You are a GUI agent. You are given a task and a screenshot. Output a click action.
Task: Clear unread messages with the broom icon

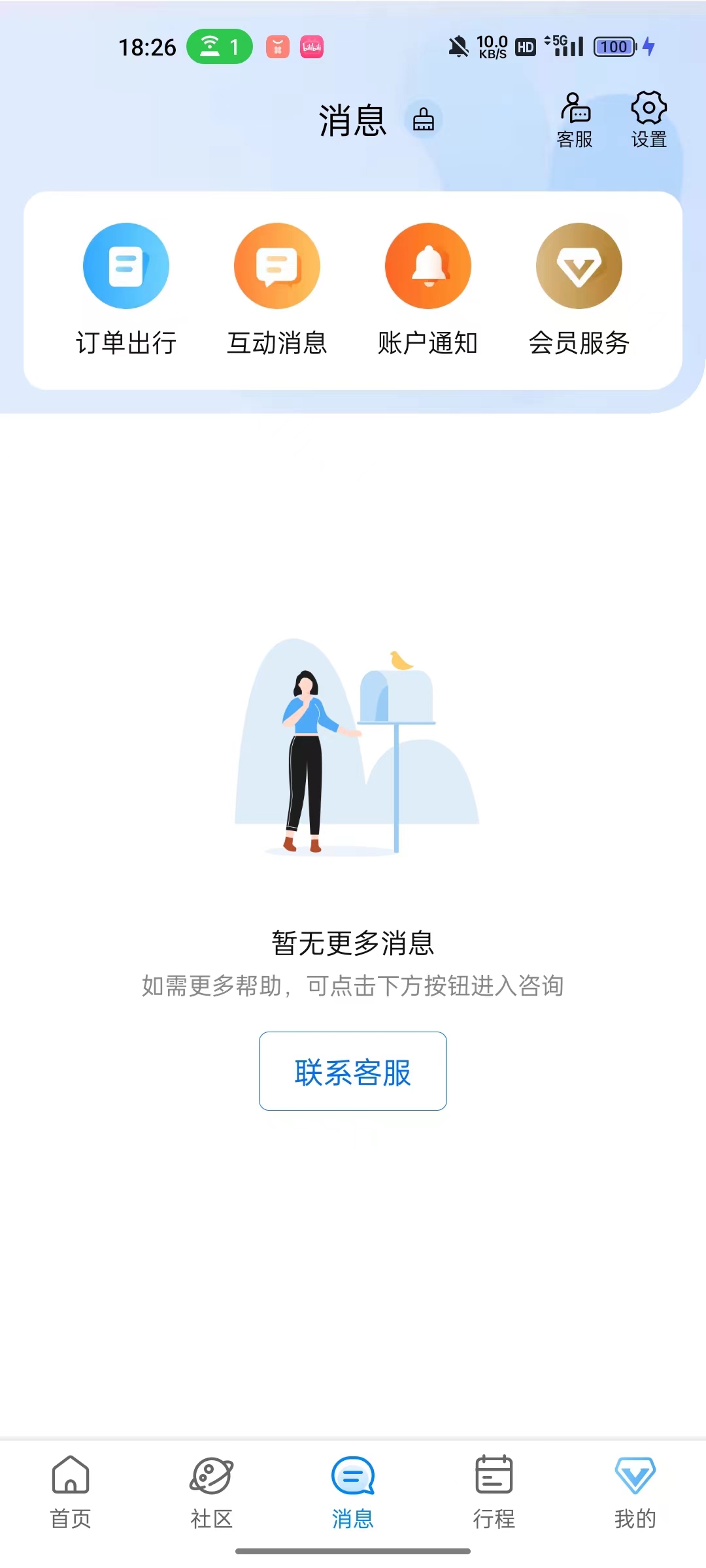(424, 120)
